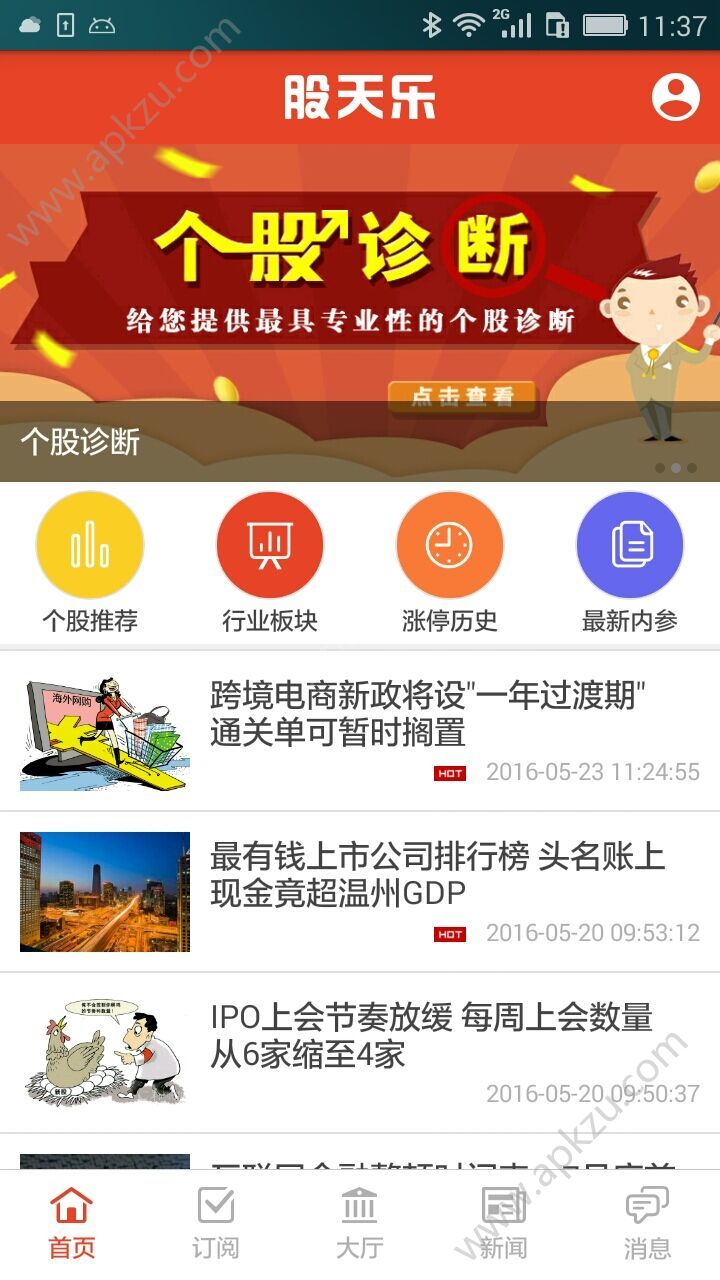Open the user profile icon at top right

(678, 98)
